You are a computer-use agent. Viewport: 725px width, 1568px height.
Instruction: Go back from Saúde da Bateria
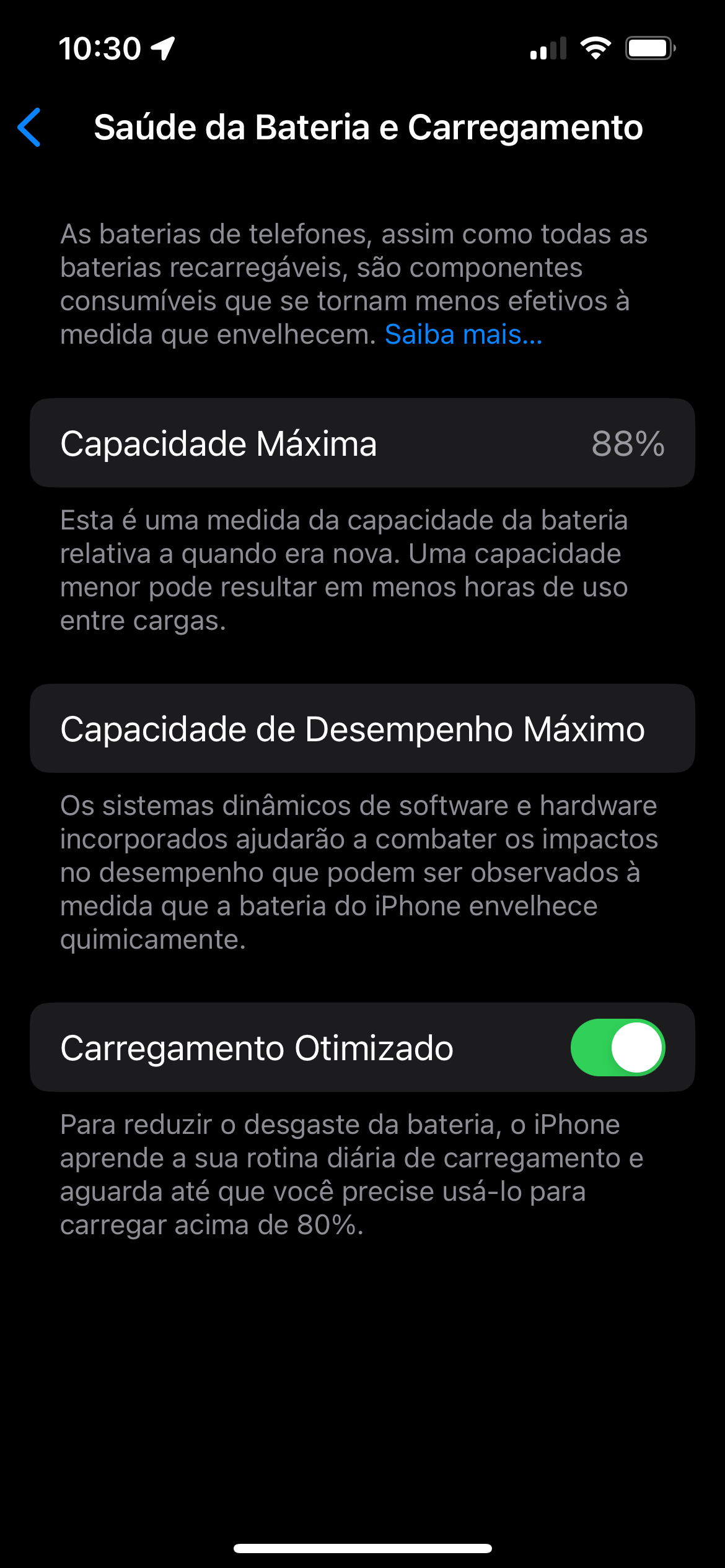[29, 127]
